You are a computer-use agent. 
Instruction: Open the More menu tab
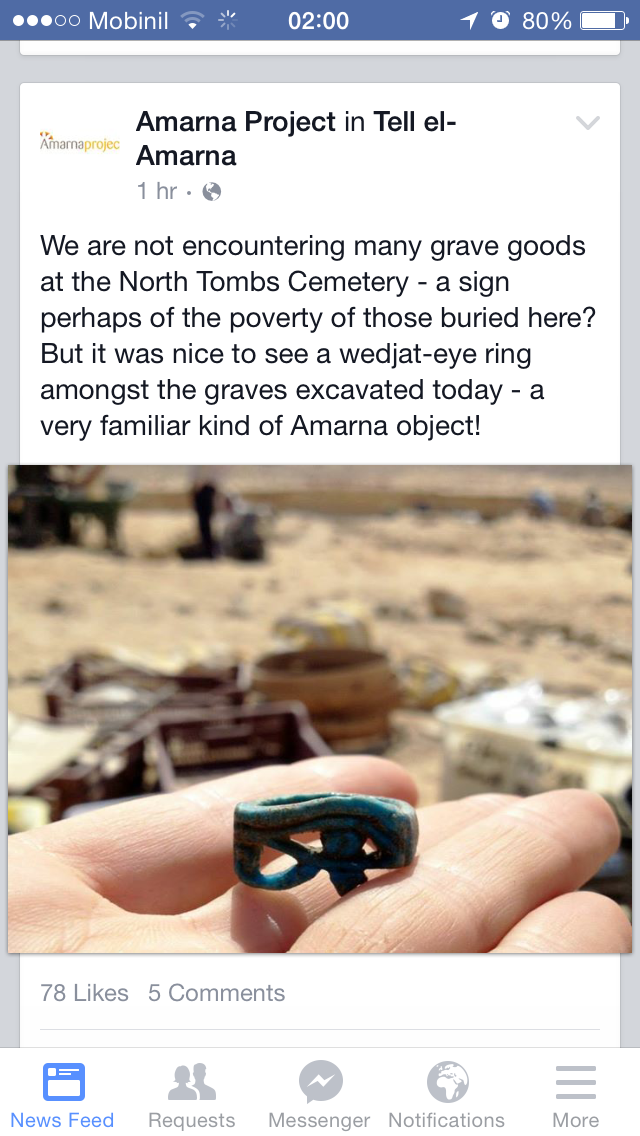576,1094
